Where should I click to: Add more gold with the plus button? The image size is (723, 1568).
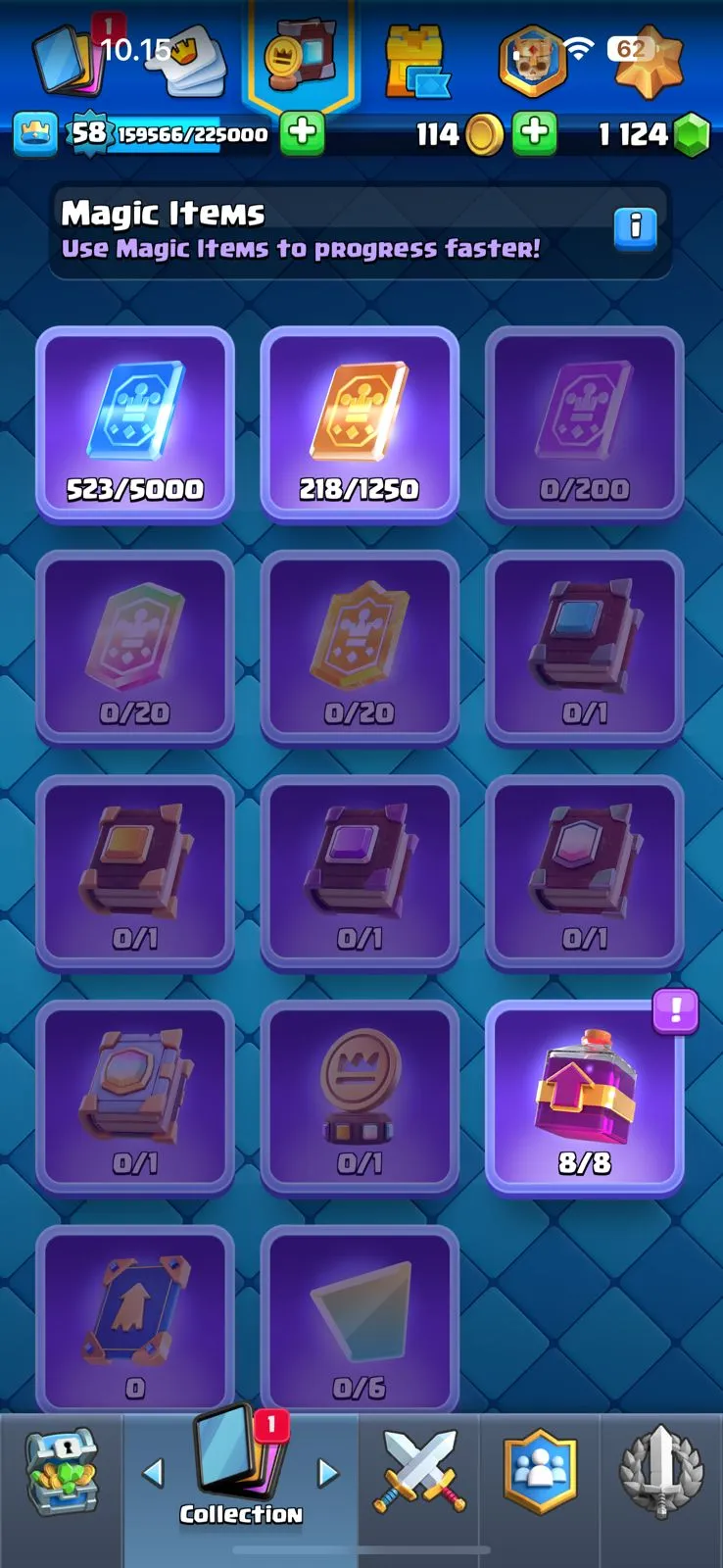click(535, 133)
